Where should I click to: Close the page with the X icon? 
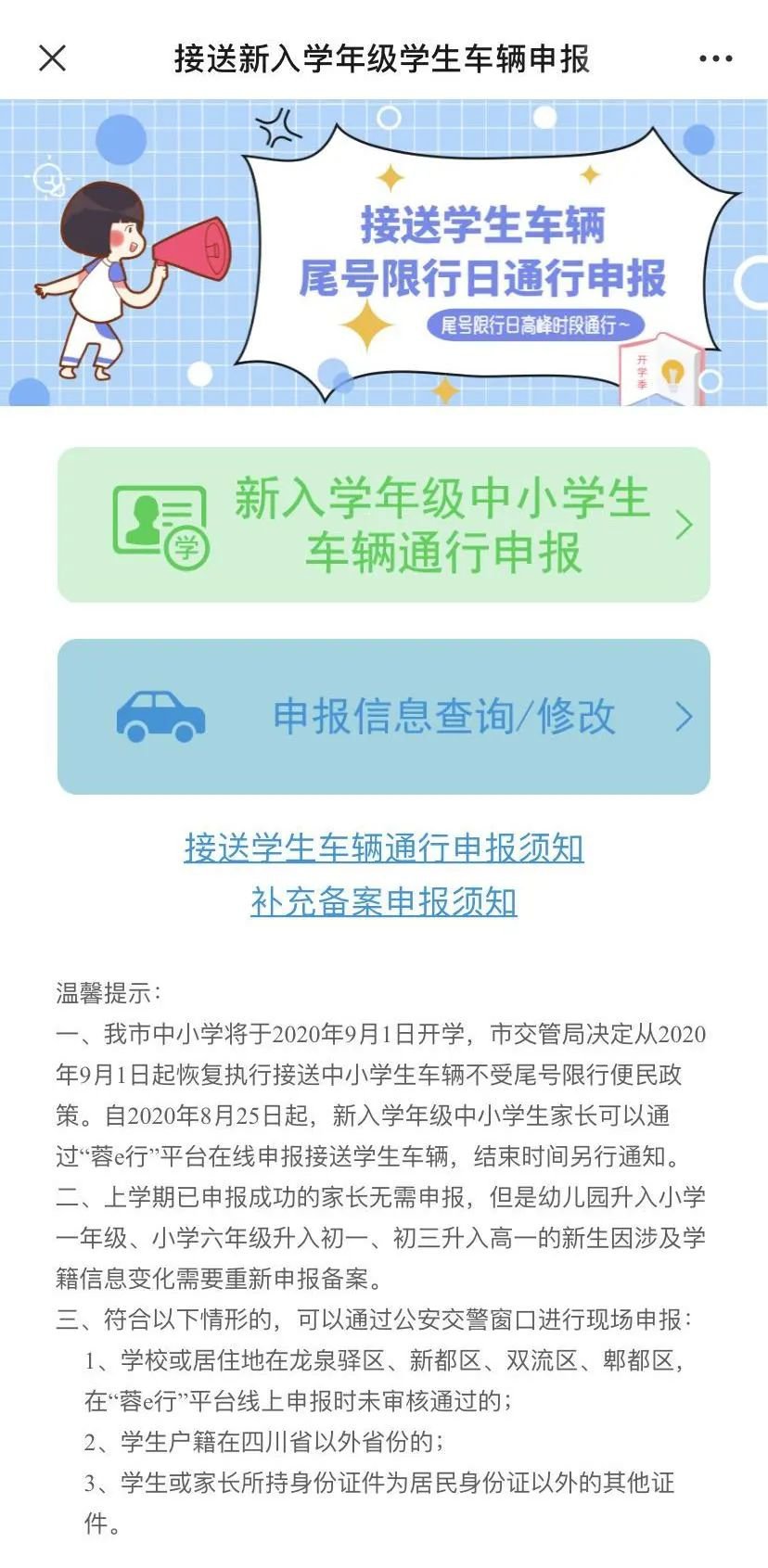pos(53,58)
